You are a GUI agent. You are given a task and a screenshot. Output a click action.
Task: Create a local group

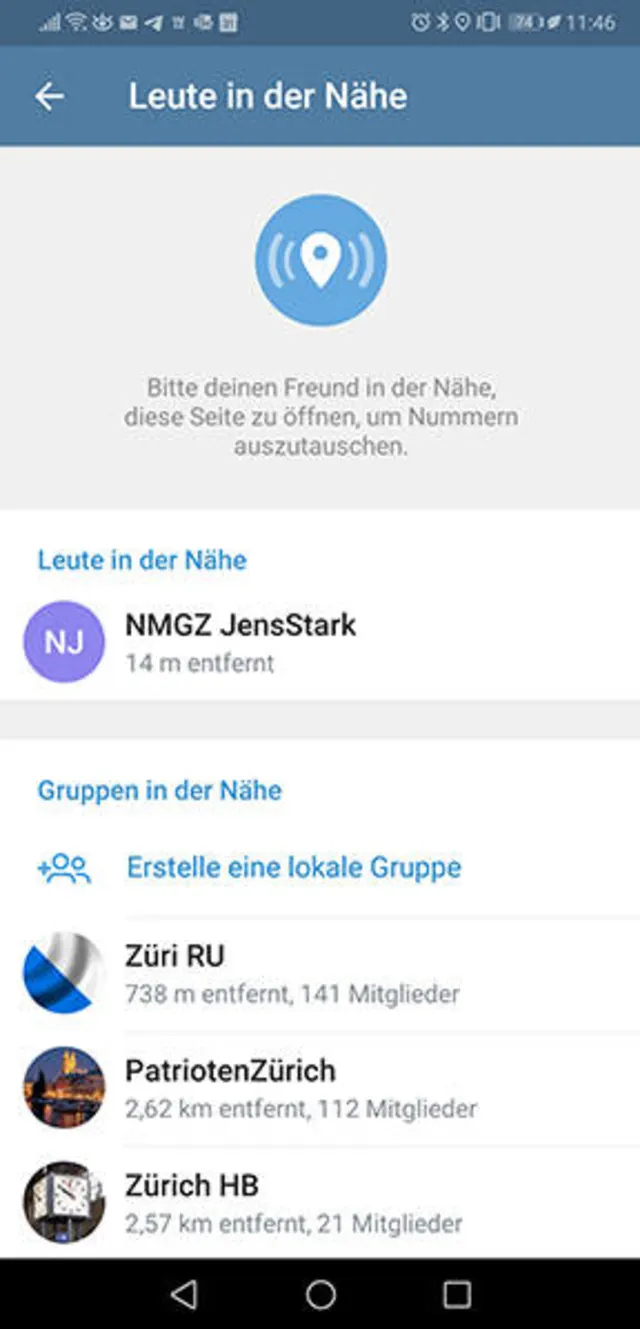click(293, 867)
